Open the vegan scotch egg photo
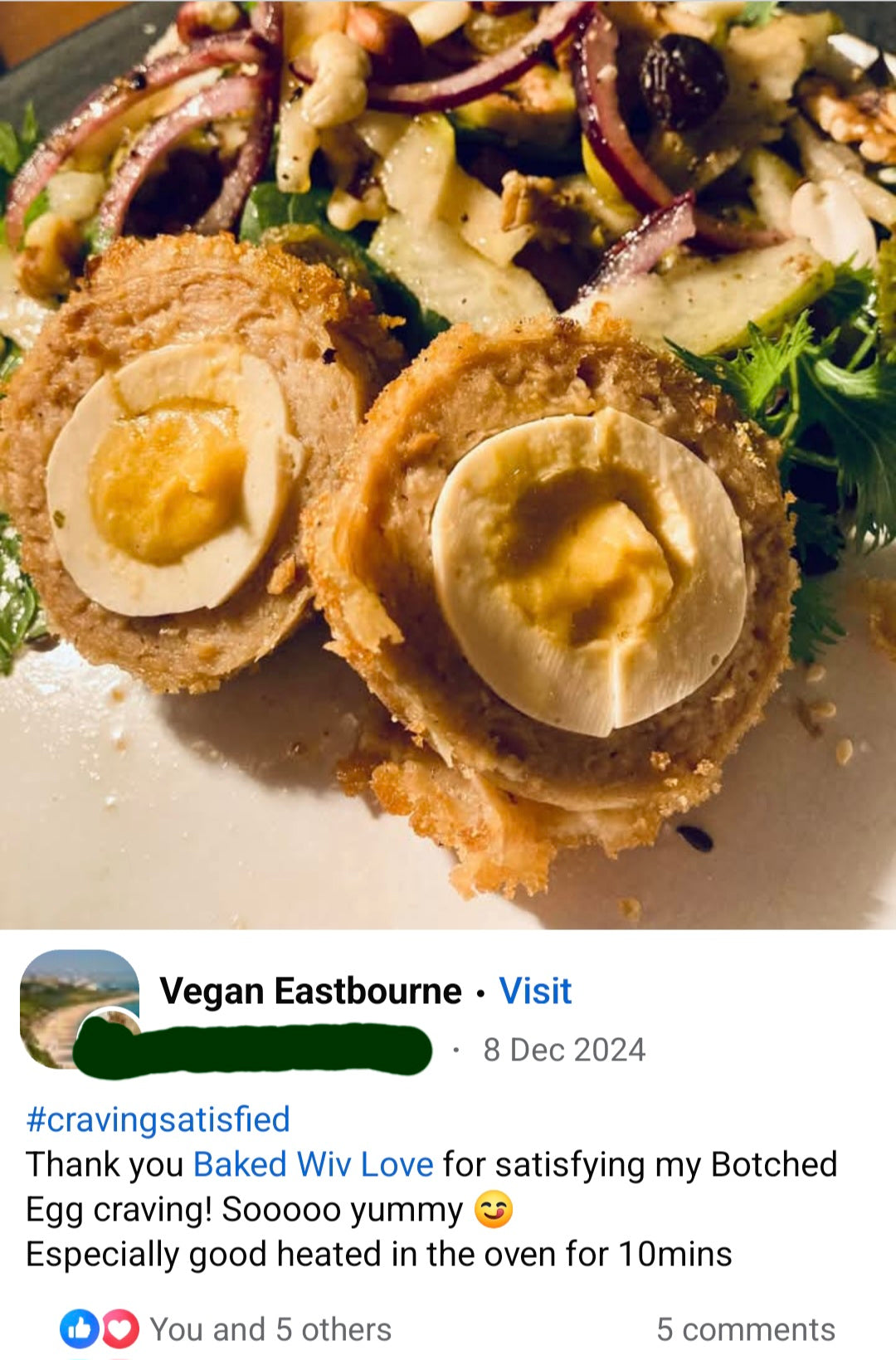Image resolution: width=896 pixels, height=1360 pixels. 448,465
